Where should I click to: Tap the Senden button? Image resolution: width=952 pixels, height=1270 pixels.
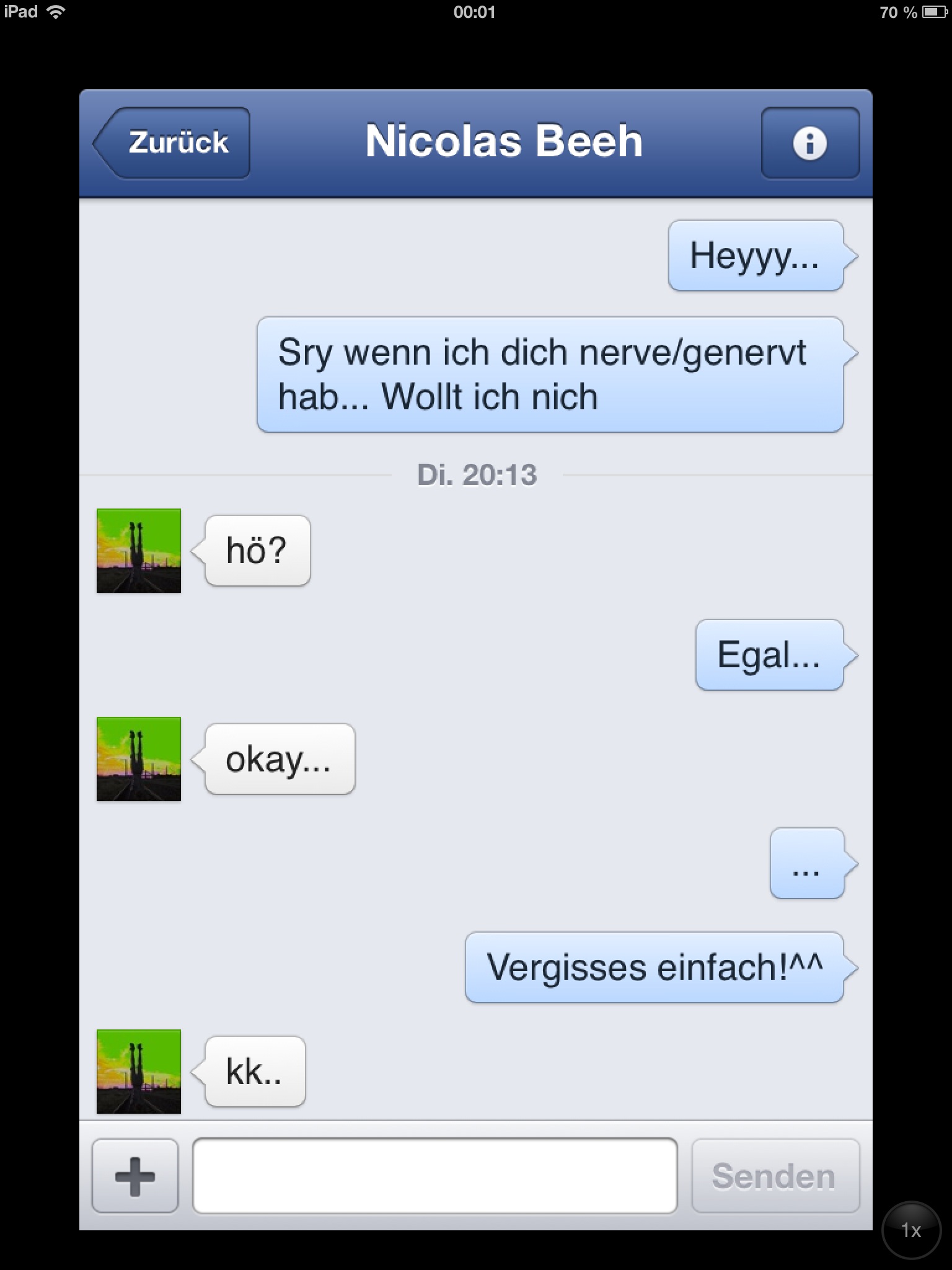tap(775, 1176)
